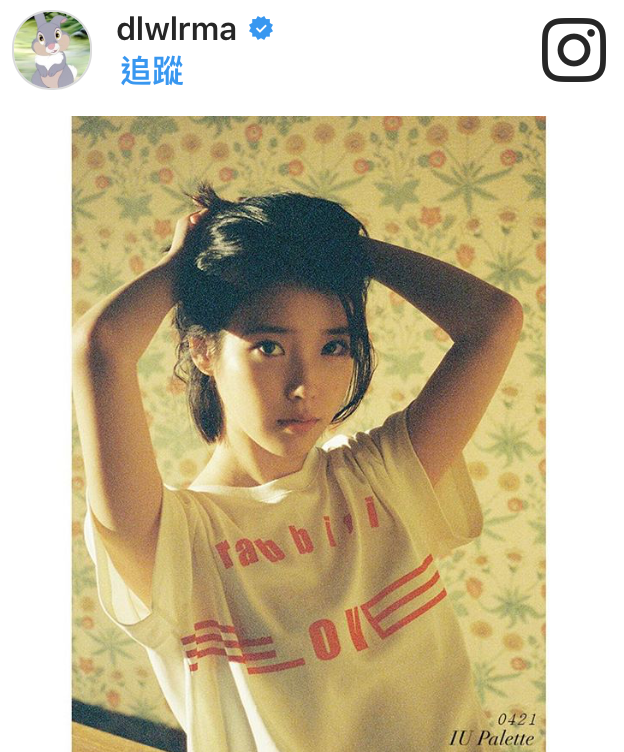Open the IU Palette post photo
This screenshot has width=624, height=752.
pos(308,434)
